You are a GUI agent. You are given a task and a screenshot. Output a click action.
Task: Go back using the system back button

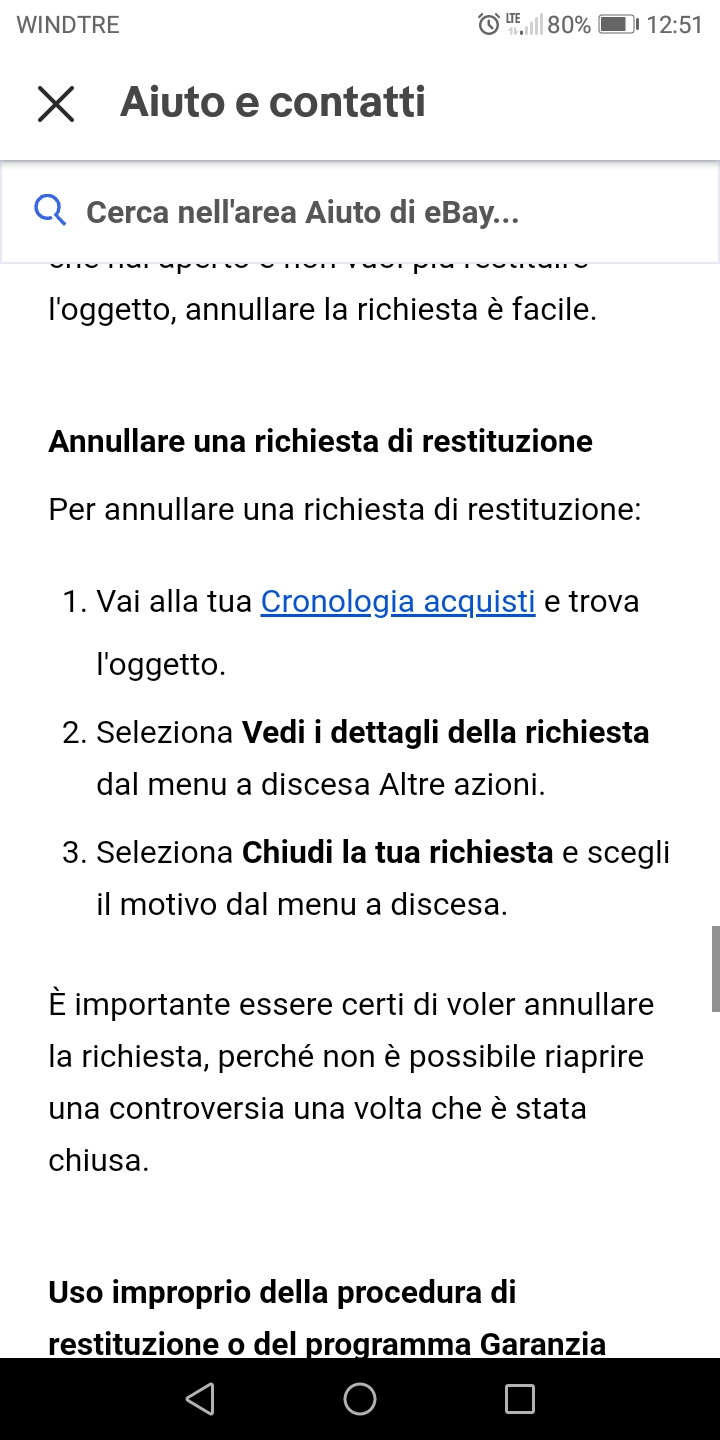pyautogui.click(x=200, y=1399)
